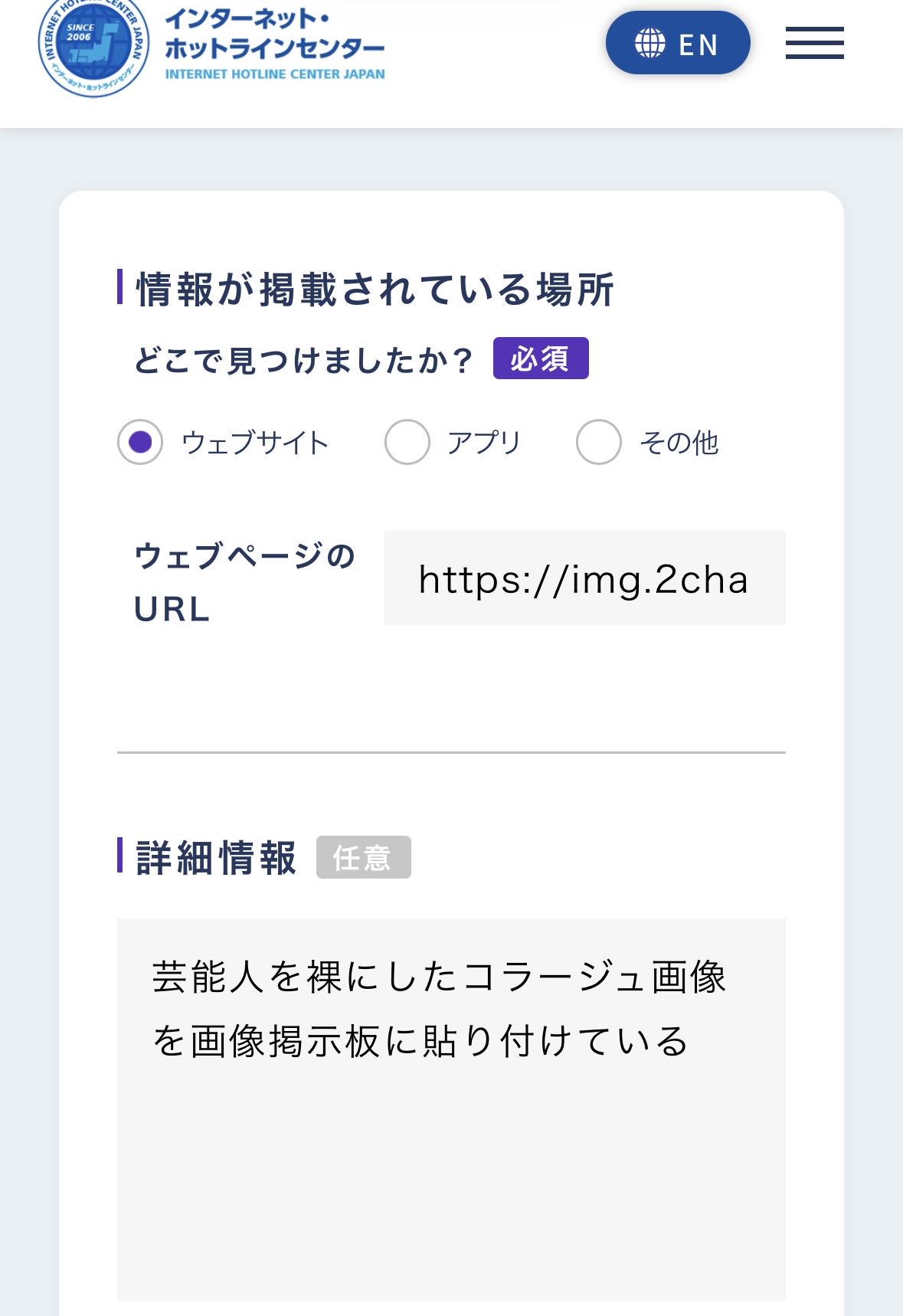Screen dimensions: 903x1316
Task: Choose the アプリ radio option
Action: click(407, 442)
